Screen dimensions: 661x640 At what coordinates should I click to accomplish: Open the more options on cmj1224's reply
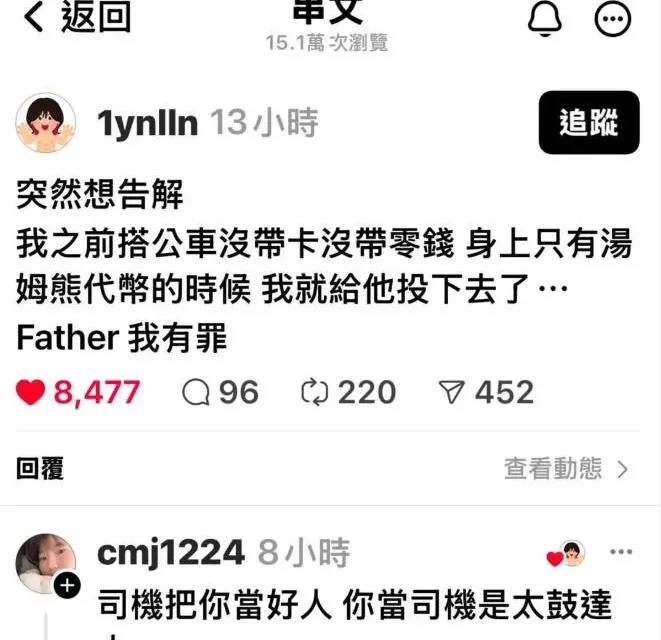[x=621, y=552]
